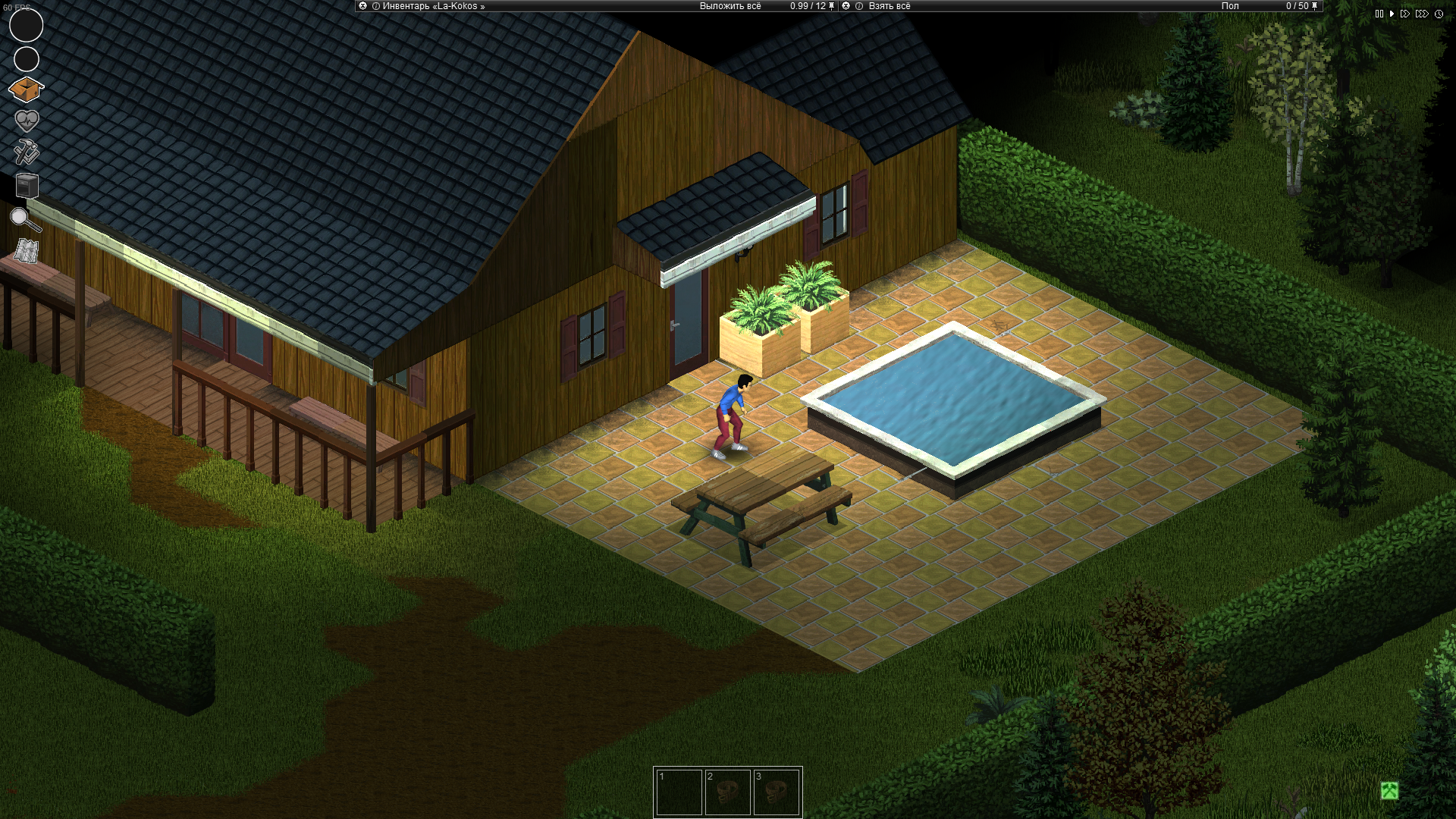Select the primary hand slot circle
This screenshot has width=1456, height=819.
coord(26,25)
